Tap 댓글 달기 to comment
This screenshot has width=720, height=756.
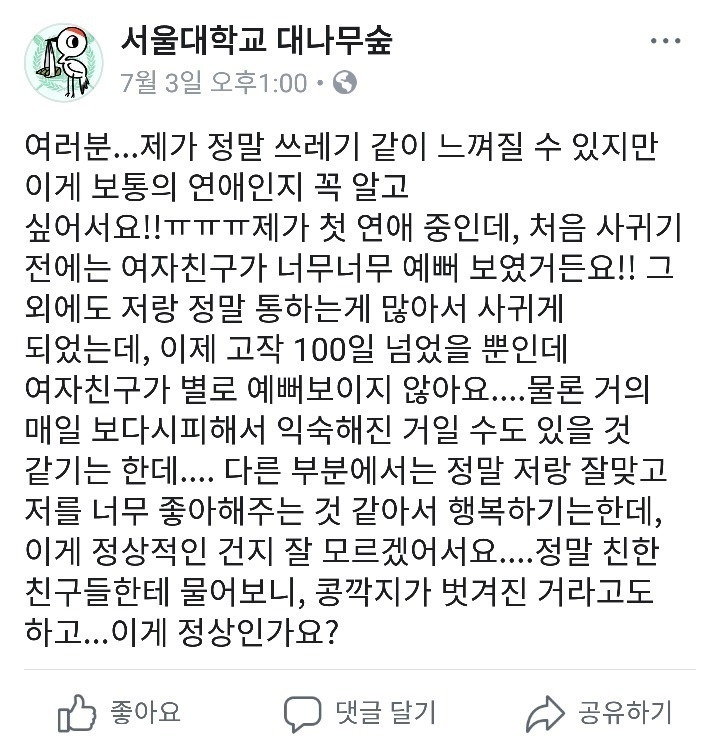pos(360,713)
